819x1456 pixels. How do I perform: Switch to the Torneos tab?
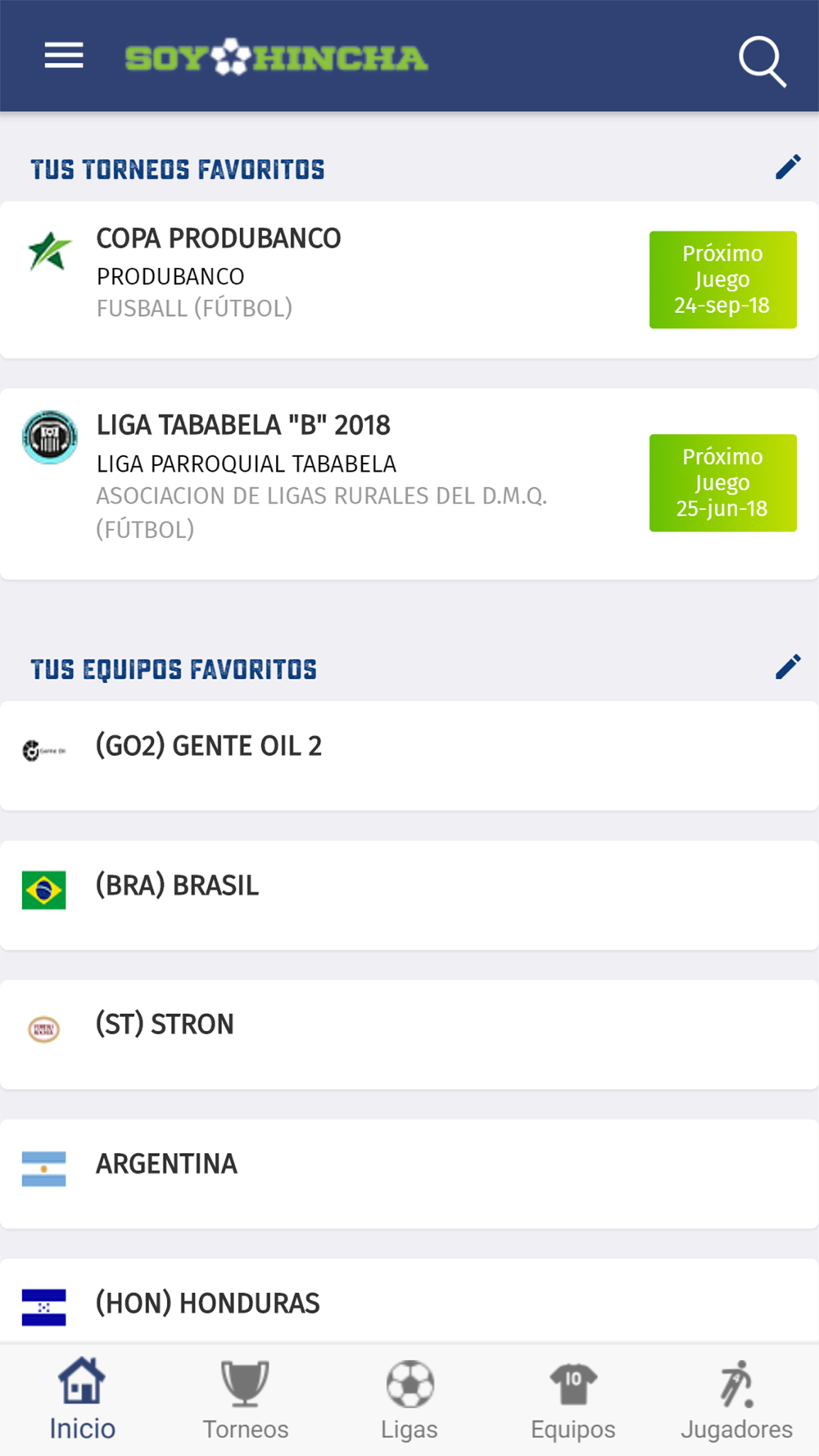click(x=246, y=1400)
